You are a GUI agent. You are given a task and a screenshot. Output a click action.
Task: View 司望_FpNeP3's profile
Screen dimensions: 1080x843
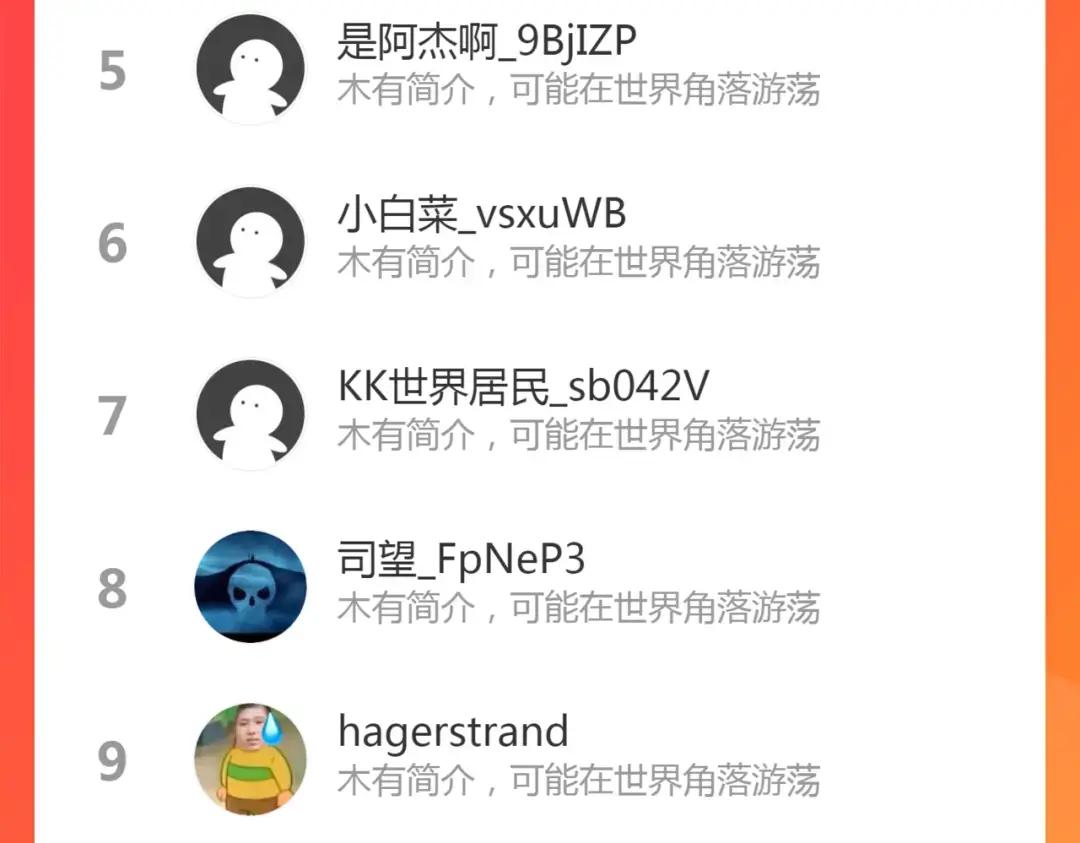(540, 587)
